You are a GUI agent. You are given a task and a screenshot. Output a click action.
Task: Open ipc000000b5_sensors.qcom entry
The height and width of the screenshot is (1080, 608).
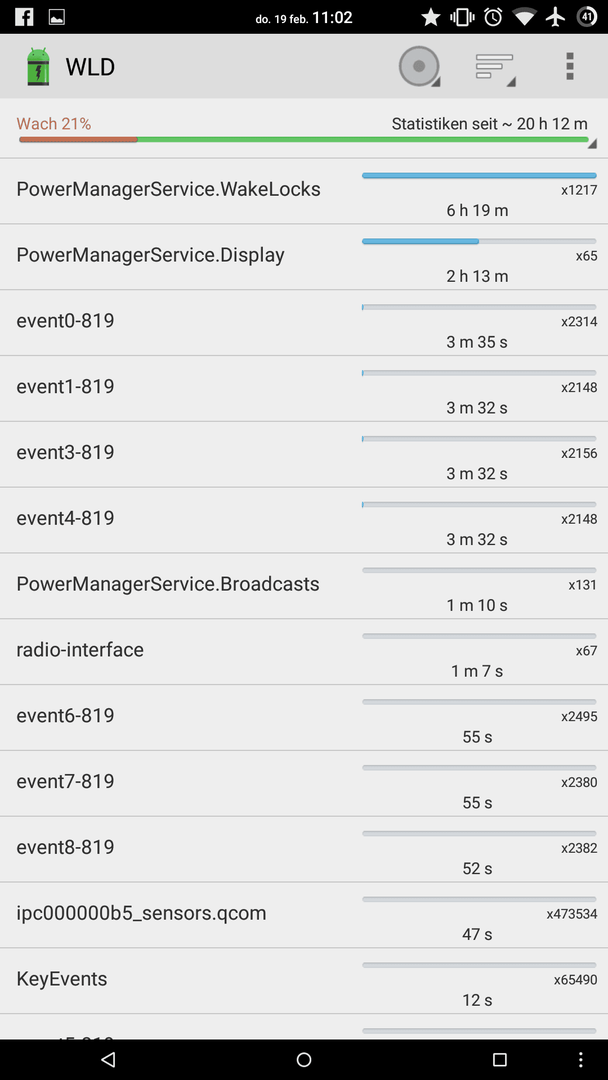pos(304,915)
